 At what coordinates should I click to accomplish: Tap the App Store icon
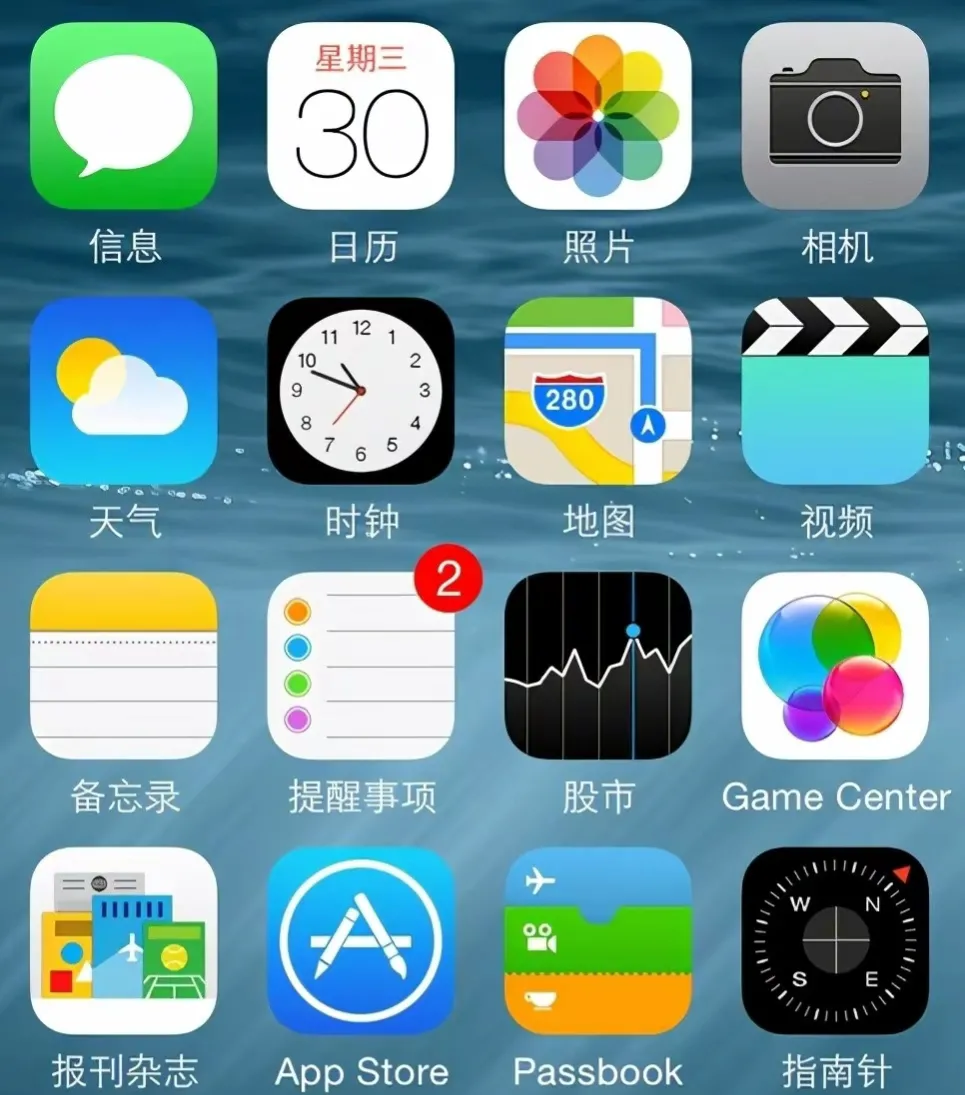click(361, 941)
